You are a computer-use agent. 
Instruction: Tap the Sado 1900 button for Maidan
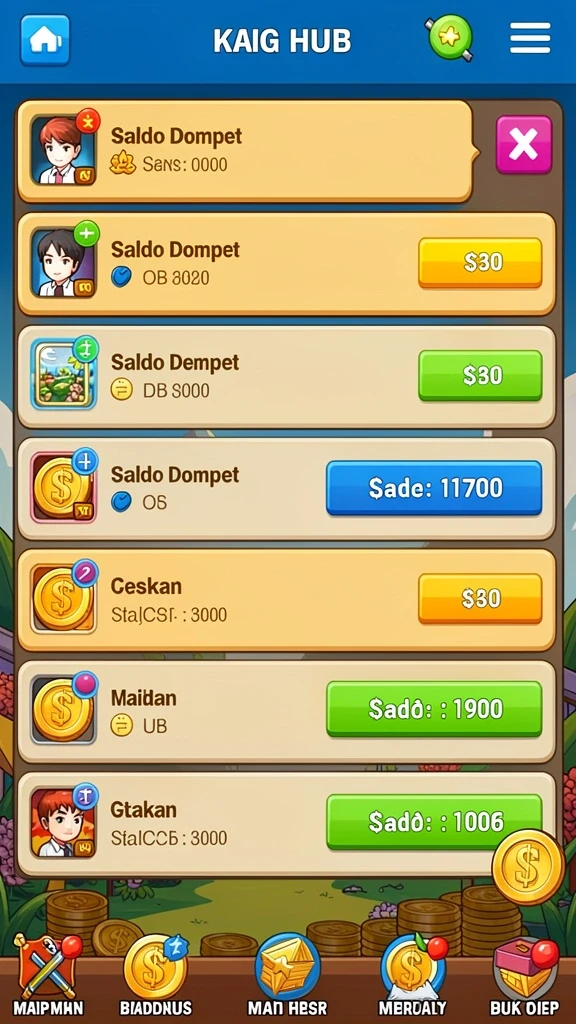pos(434,709)
